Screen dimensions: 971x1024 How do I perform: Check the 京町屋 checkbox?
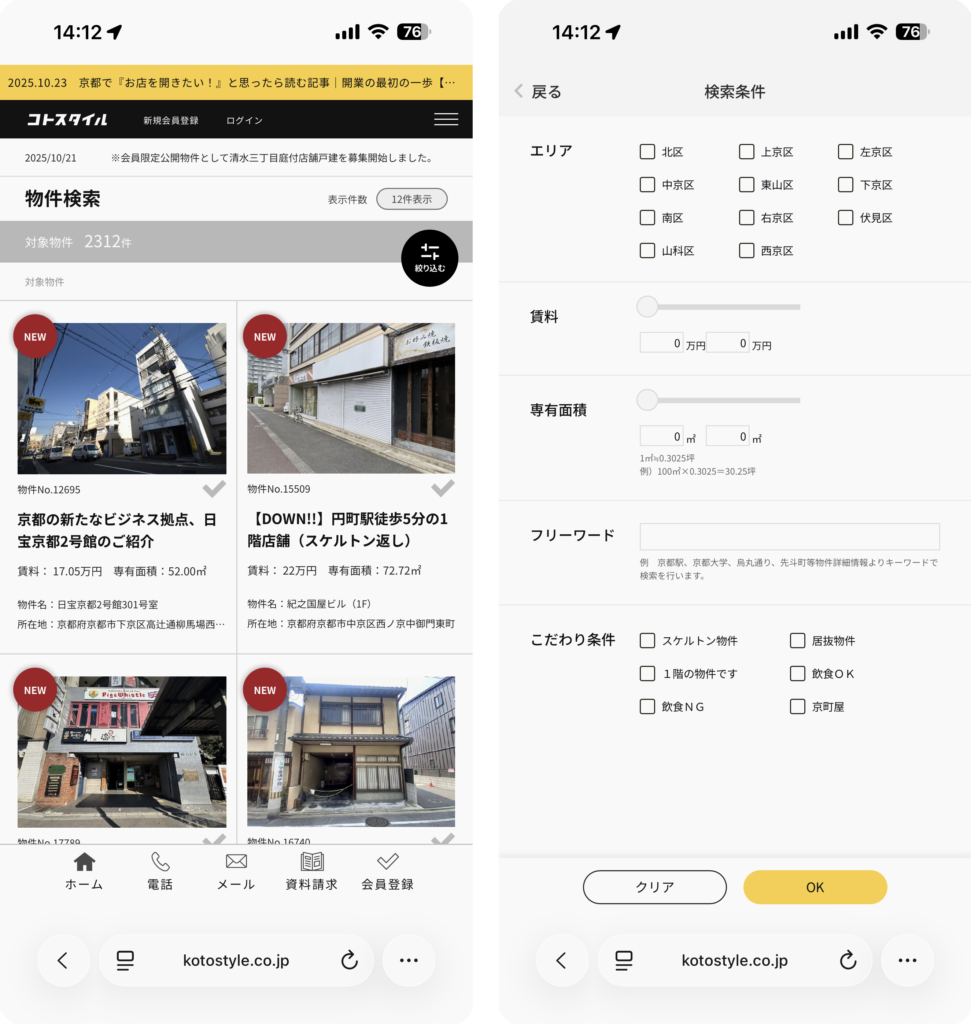797,707
